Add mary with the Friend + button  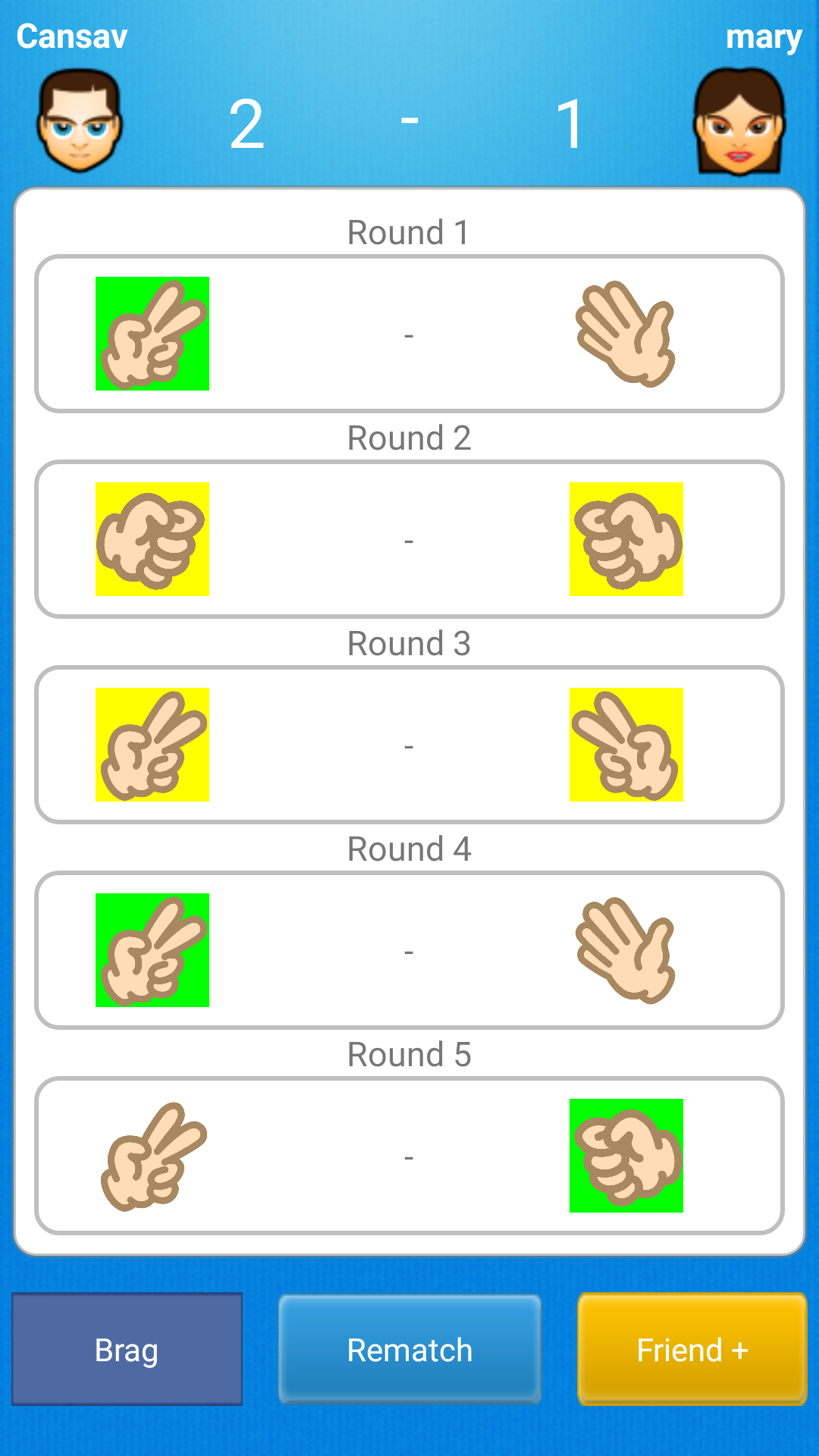(x=692, y=1350)
